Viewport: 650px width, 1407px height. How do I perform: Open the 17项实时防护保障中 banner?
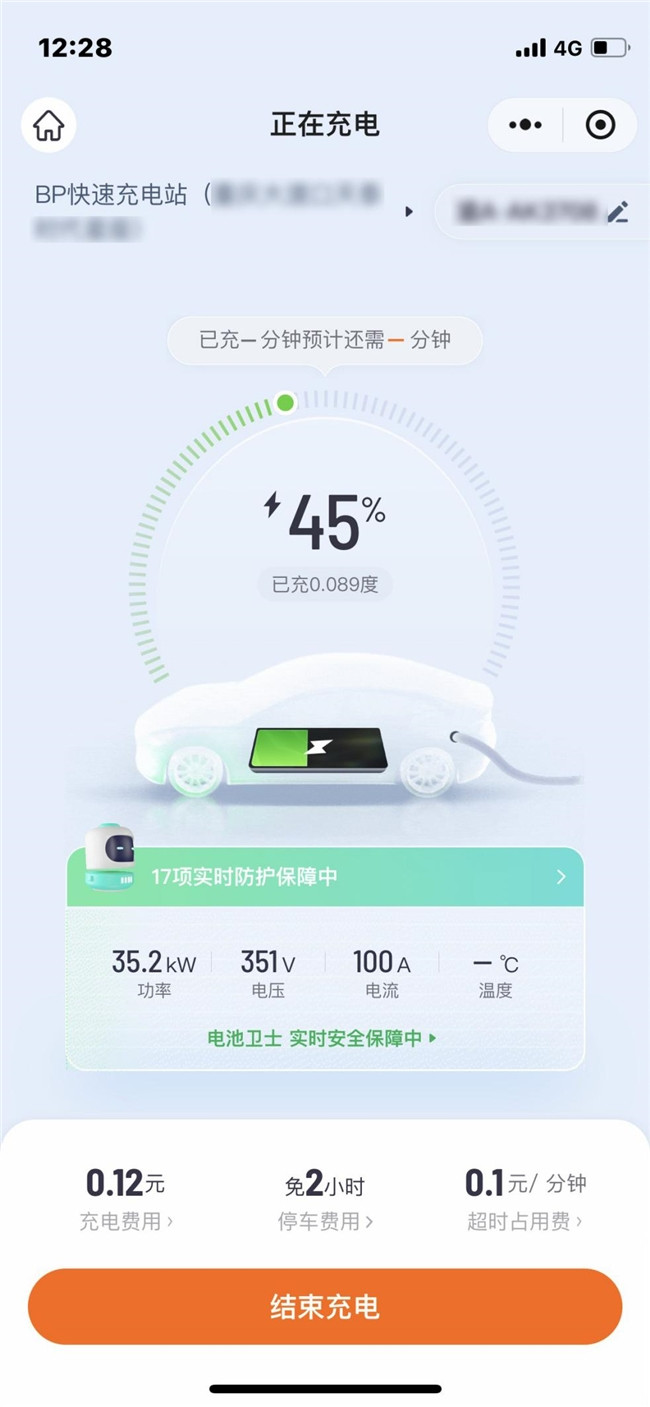tap(325, 876)
